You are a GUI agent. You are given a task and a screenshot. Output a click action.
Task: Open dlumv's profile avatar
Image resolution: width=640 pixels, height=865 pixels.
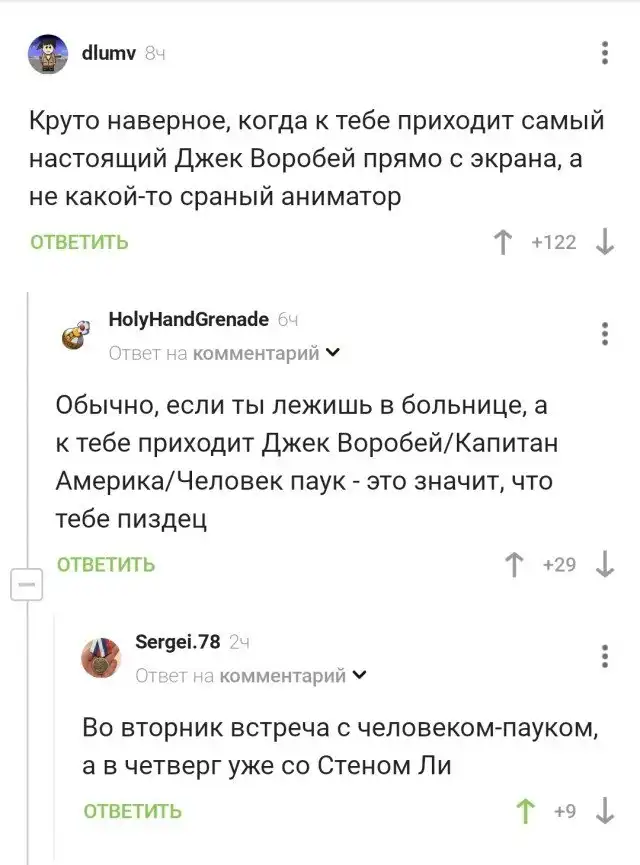(48, 55)
